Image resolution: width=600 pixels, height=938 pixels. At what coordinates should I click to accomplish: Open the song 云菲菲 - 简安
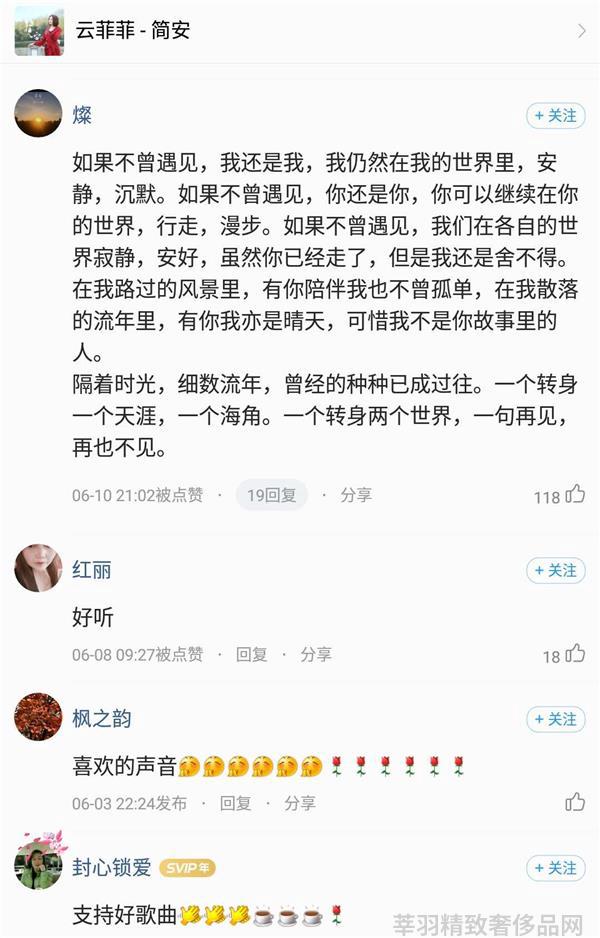click(300, 31)
